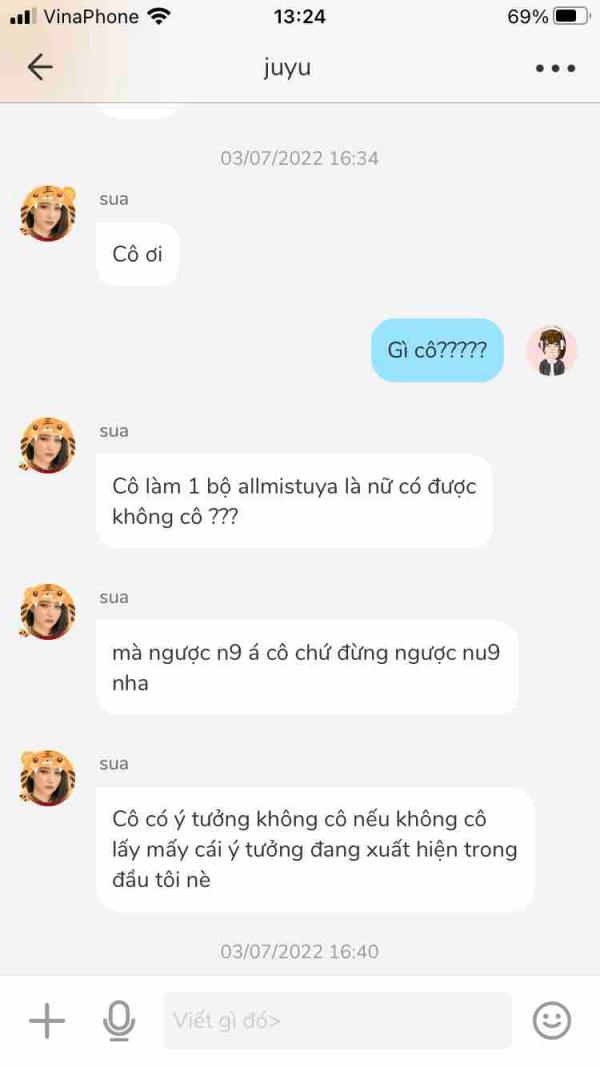The image size is (600, 1067).
Task: Go back using the back arrow
Action: coord(40,67)
